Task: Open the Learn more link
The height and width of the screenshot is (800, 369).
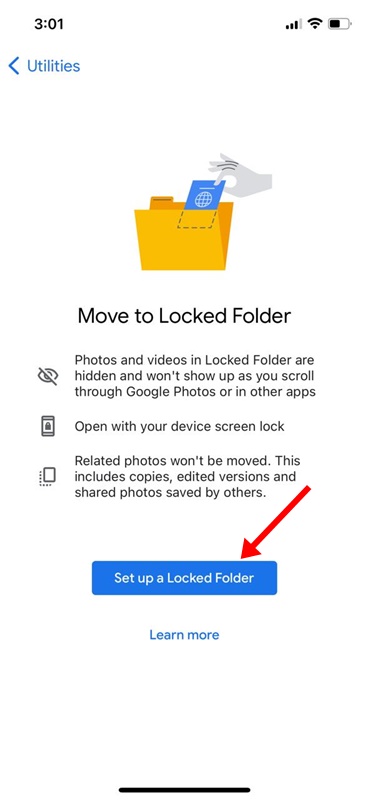Action: tap(184, 635)
